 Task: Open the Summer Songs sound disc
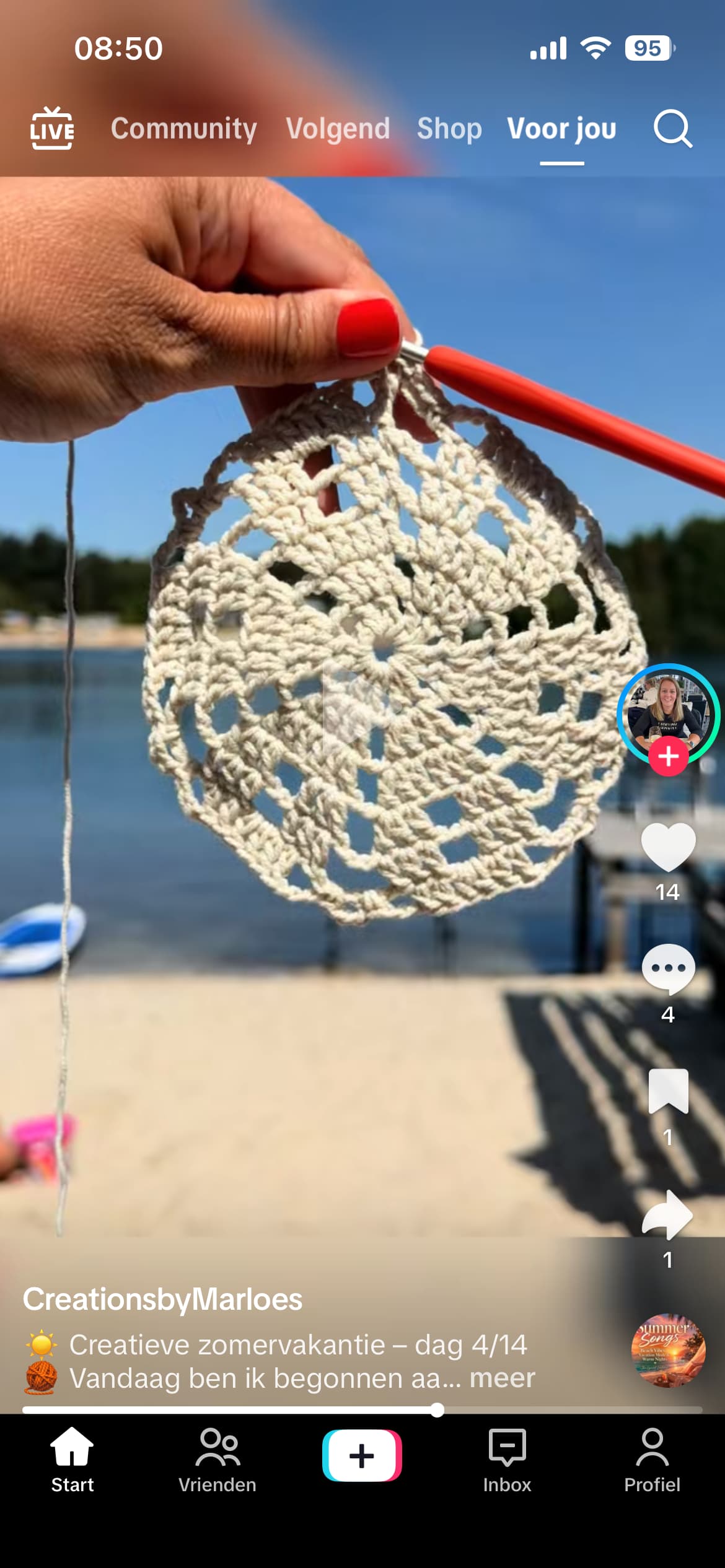click(x=668, y=1350)
